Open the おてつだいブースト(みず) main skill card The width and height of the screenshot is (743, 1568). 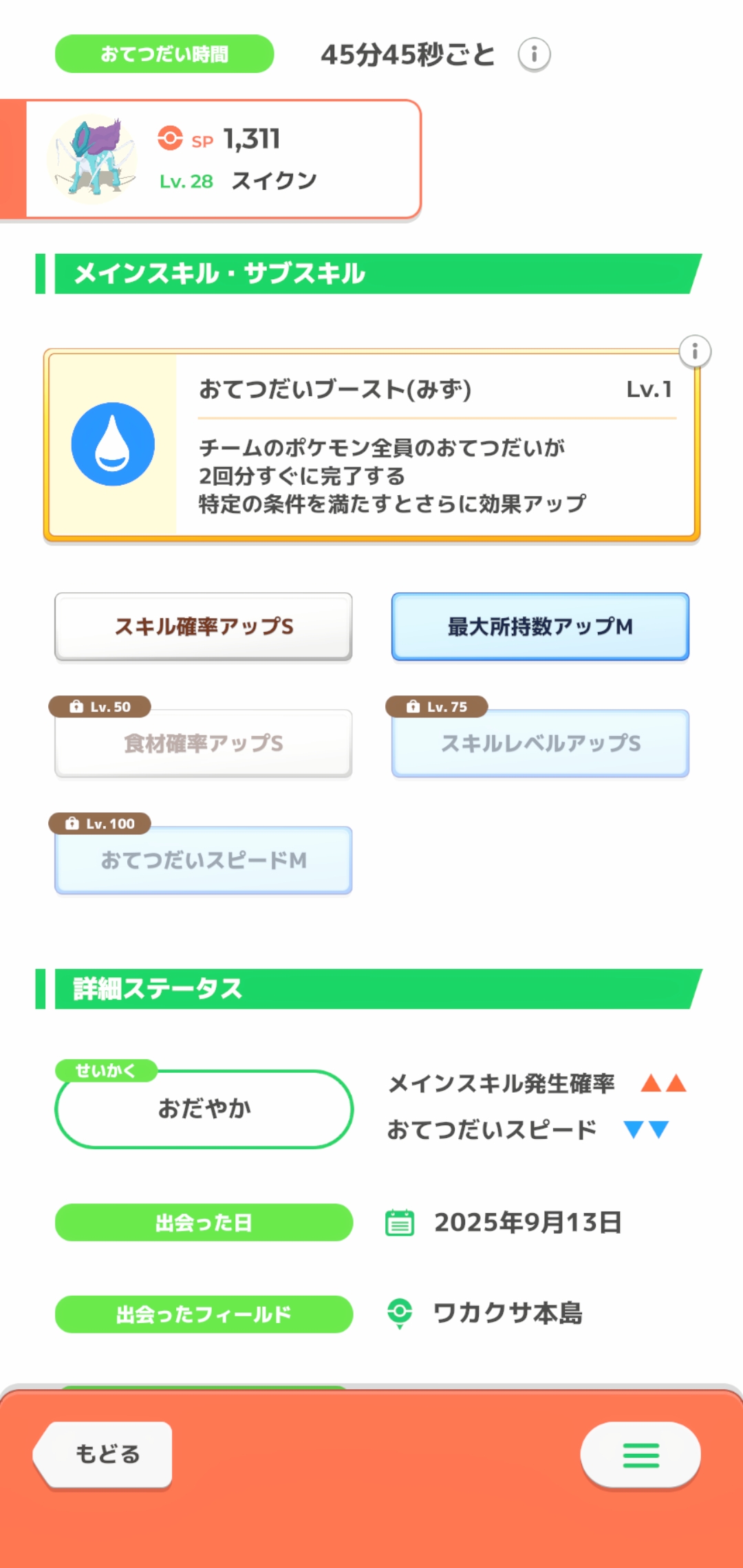coord(371,445)
